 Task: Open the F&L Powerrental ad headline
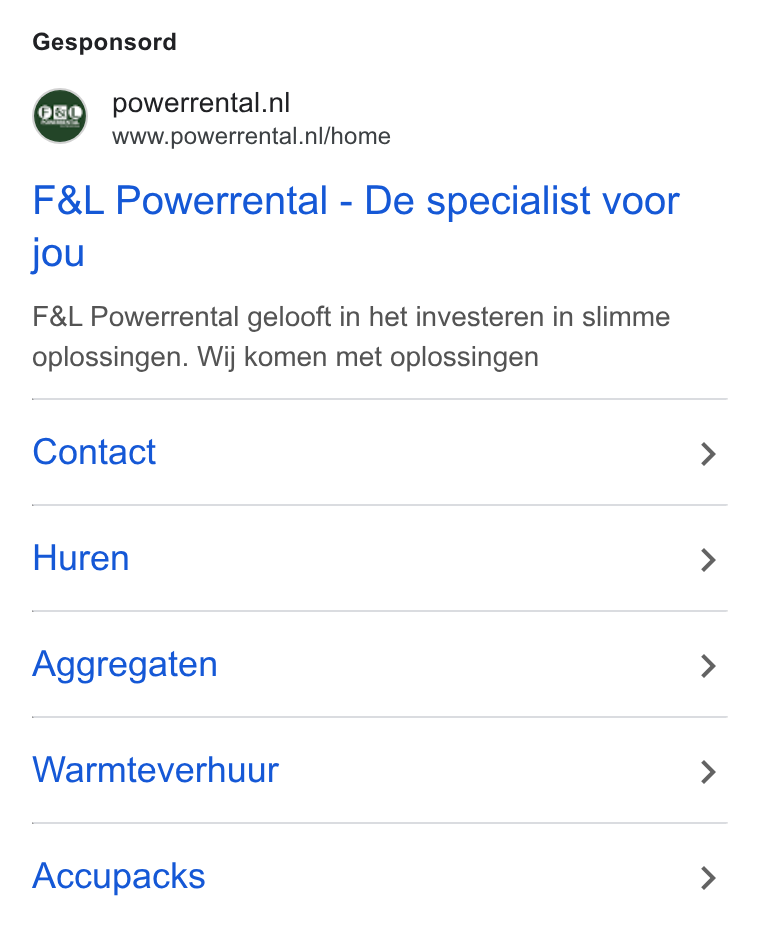click(356, 226)
